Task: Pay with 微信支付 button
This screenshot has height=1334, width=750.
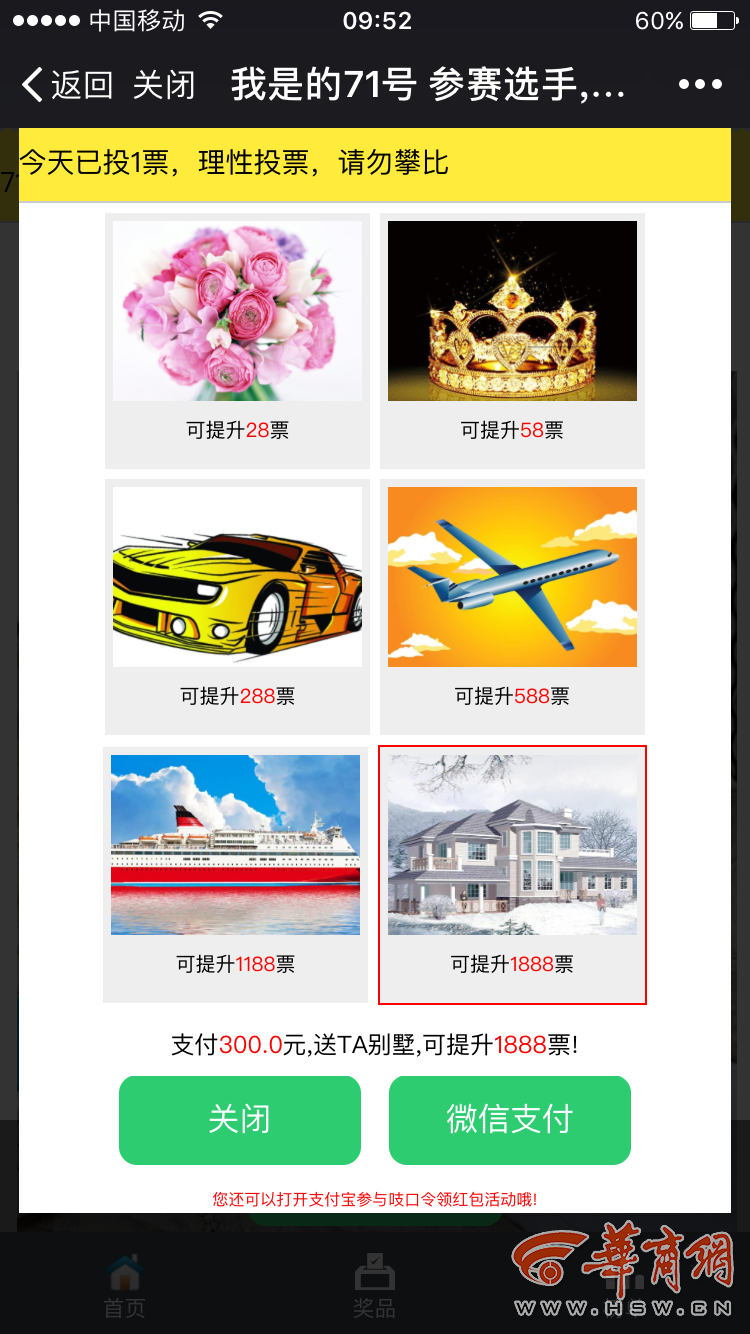Action: [510, 1120]
